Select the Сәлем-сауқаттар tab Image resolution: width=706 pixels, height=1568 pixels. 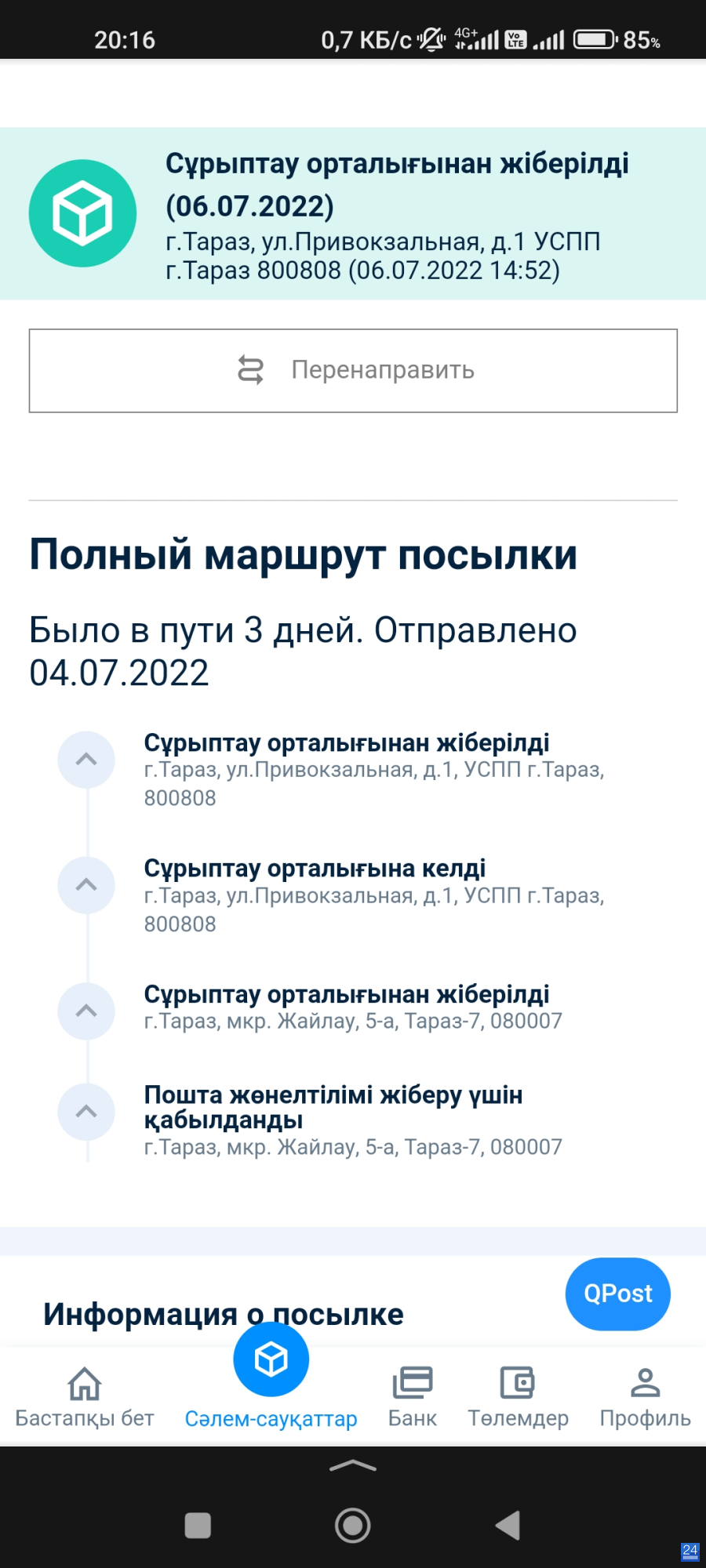coord(271,1380)
